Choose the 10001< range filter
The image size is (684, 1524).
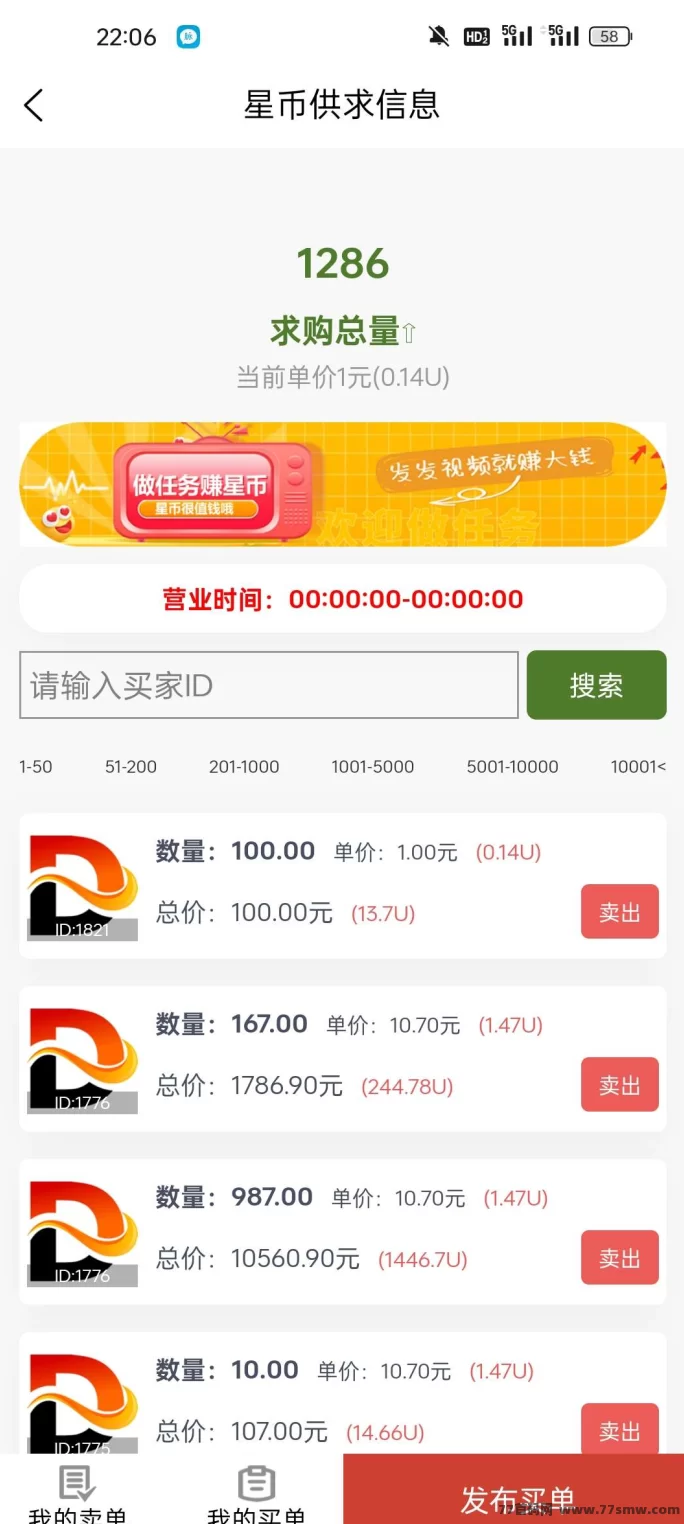[638, 767]
